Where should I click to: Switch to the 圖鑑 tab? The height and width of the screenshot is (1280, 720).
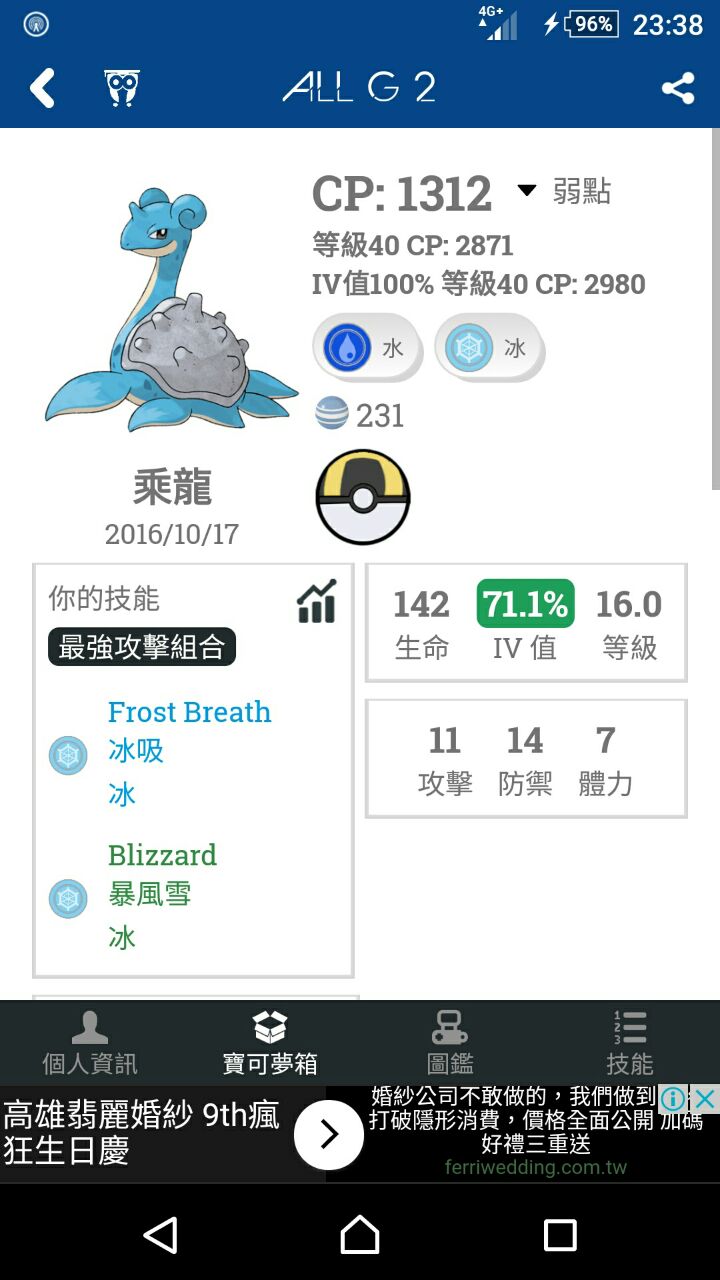[450, 1043]
